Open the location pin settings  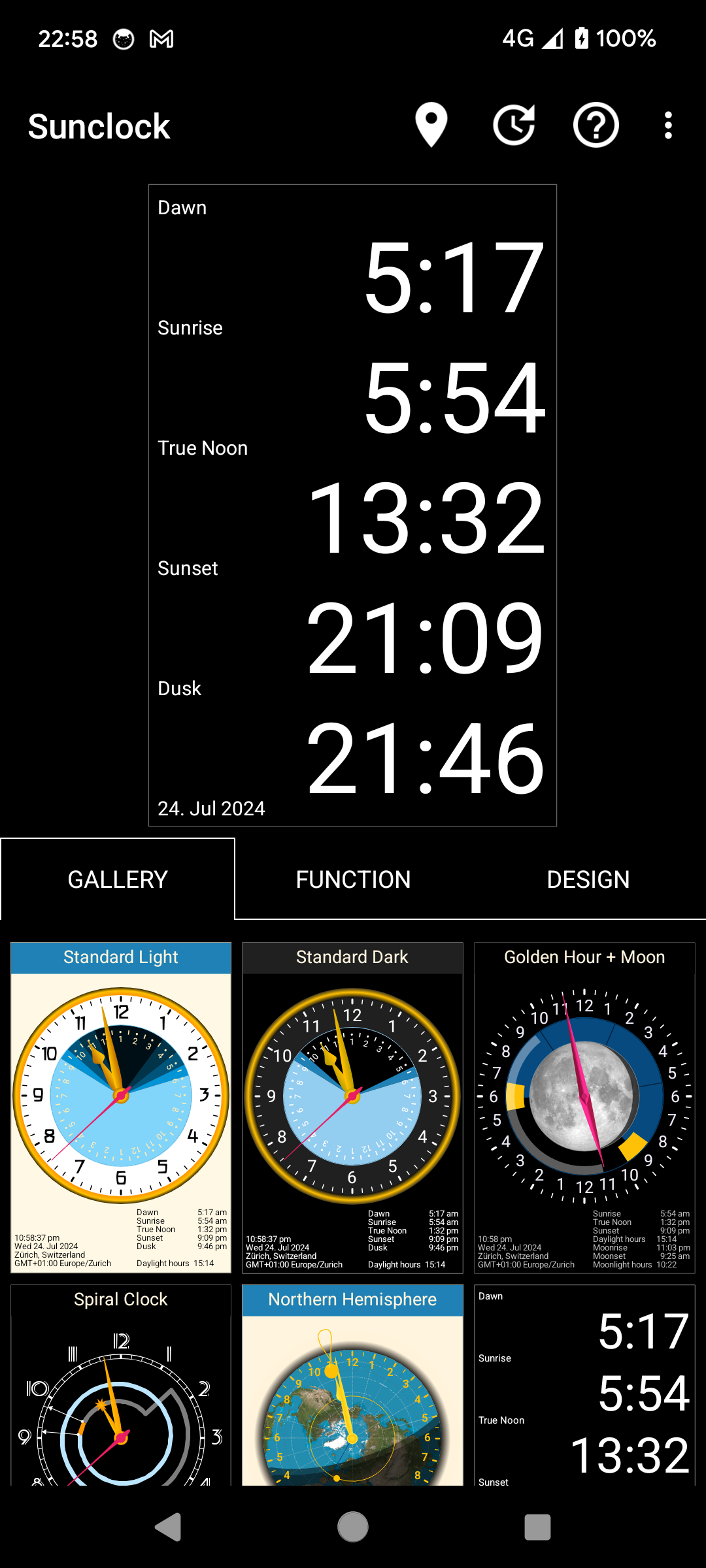pyautogui.click(x=431, y=125)
